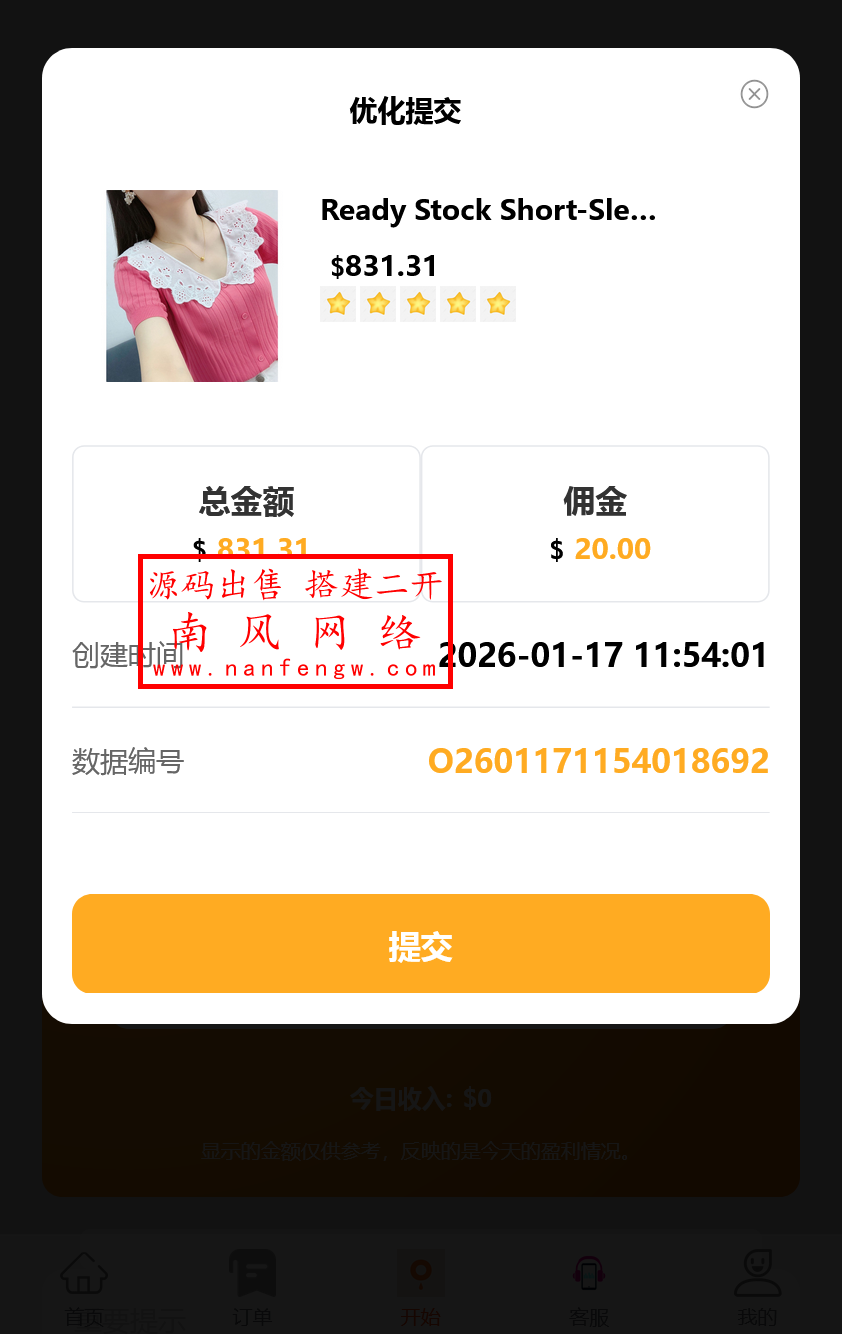842x1334 pixels.
Task: Select the 首页 home icon in bottom navigation
Action: point(84,1272)
